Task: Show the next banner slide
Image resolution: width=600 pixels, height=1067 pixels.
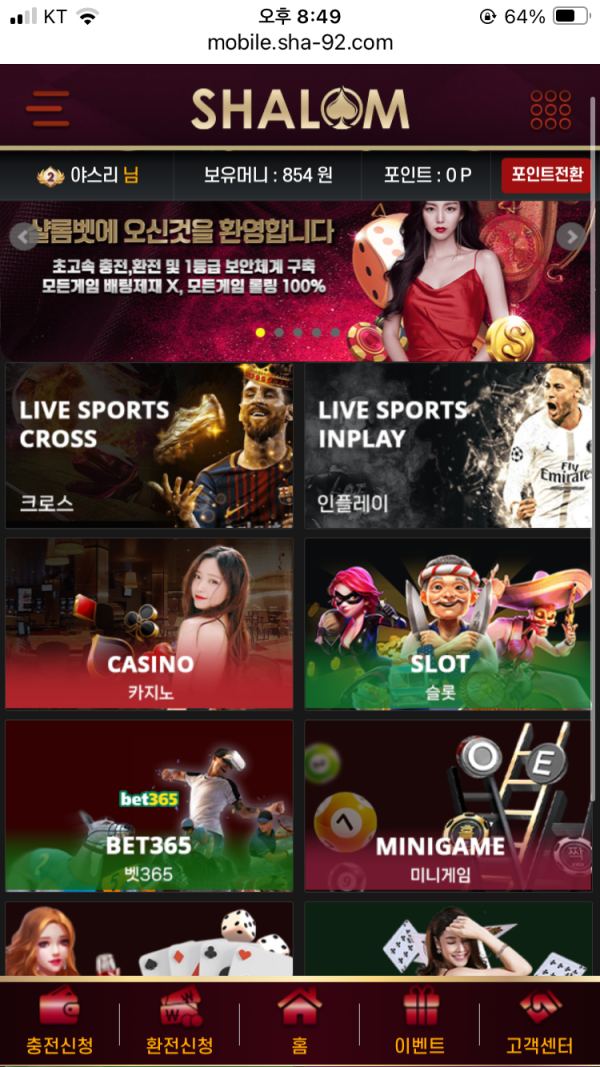Action: (x=571, y=237)
